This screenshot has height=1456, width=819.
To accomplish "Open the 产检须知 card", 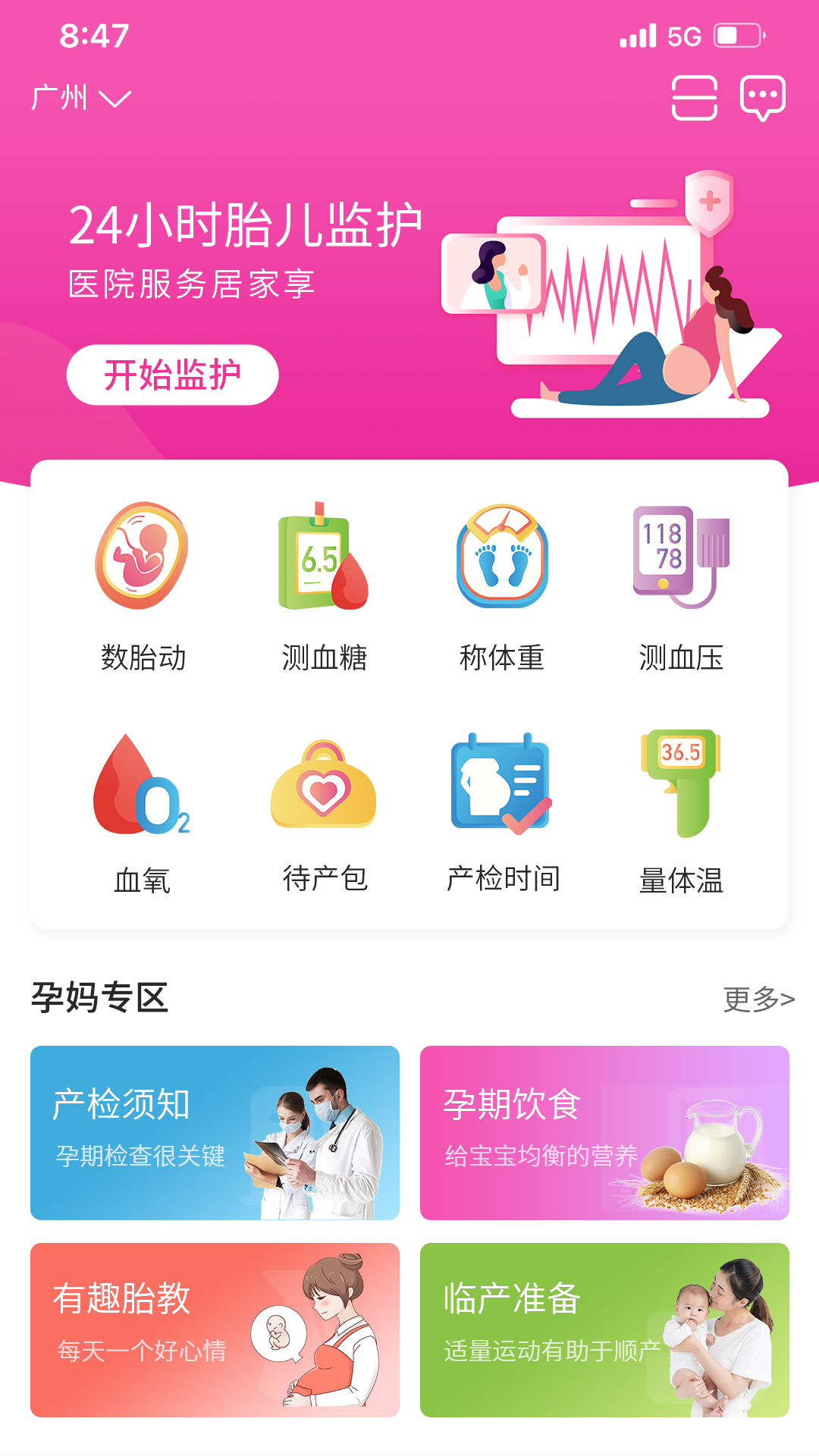I will point(215,1132).
